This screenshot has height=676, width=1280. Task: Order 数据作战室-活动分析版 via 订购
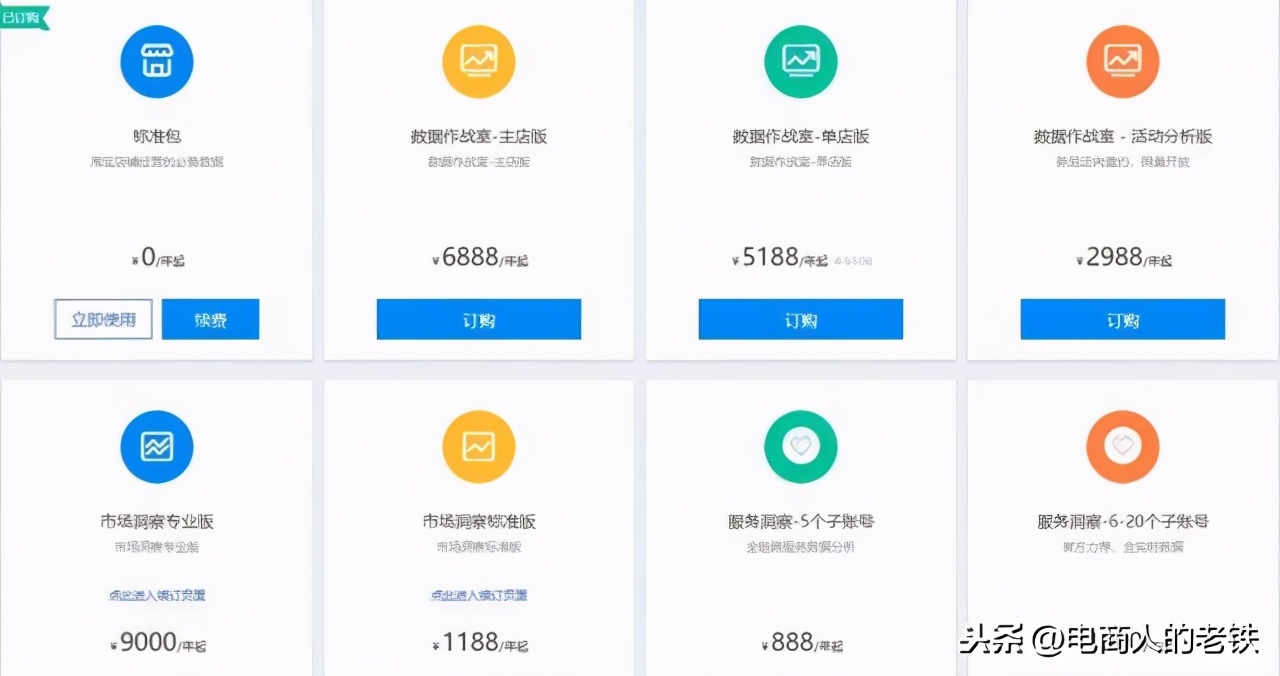point(1122,320)
